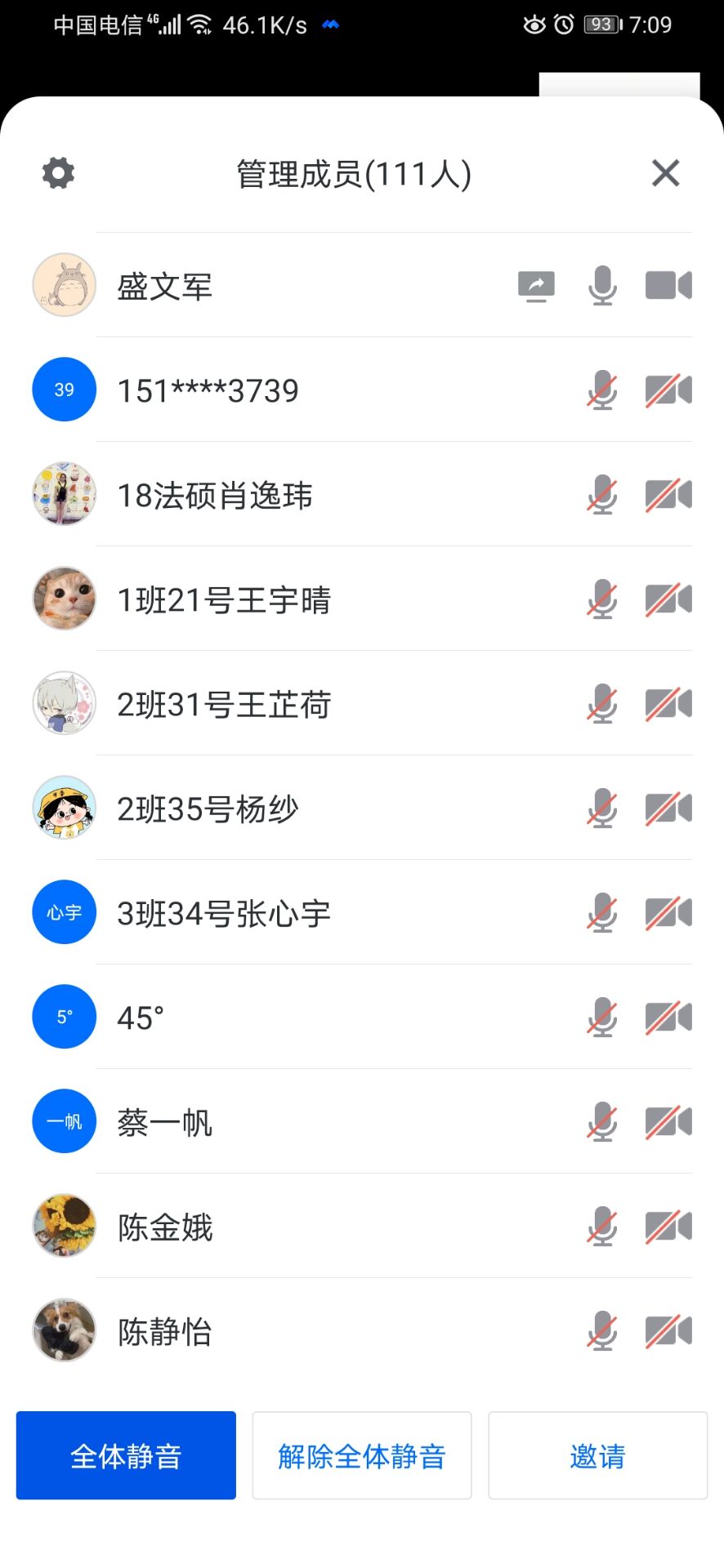Screen dimensions: 724x1568
Task: Unmute the microphone of member 45°
Action: coord(602,1018)
